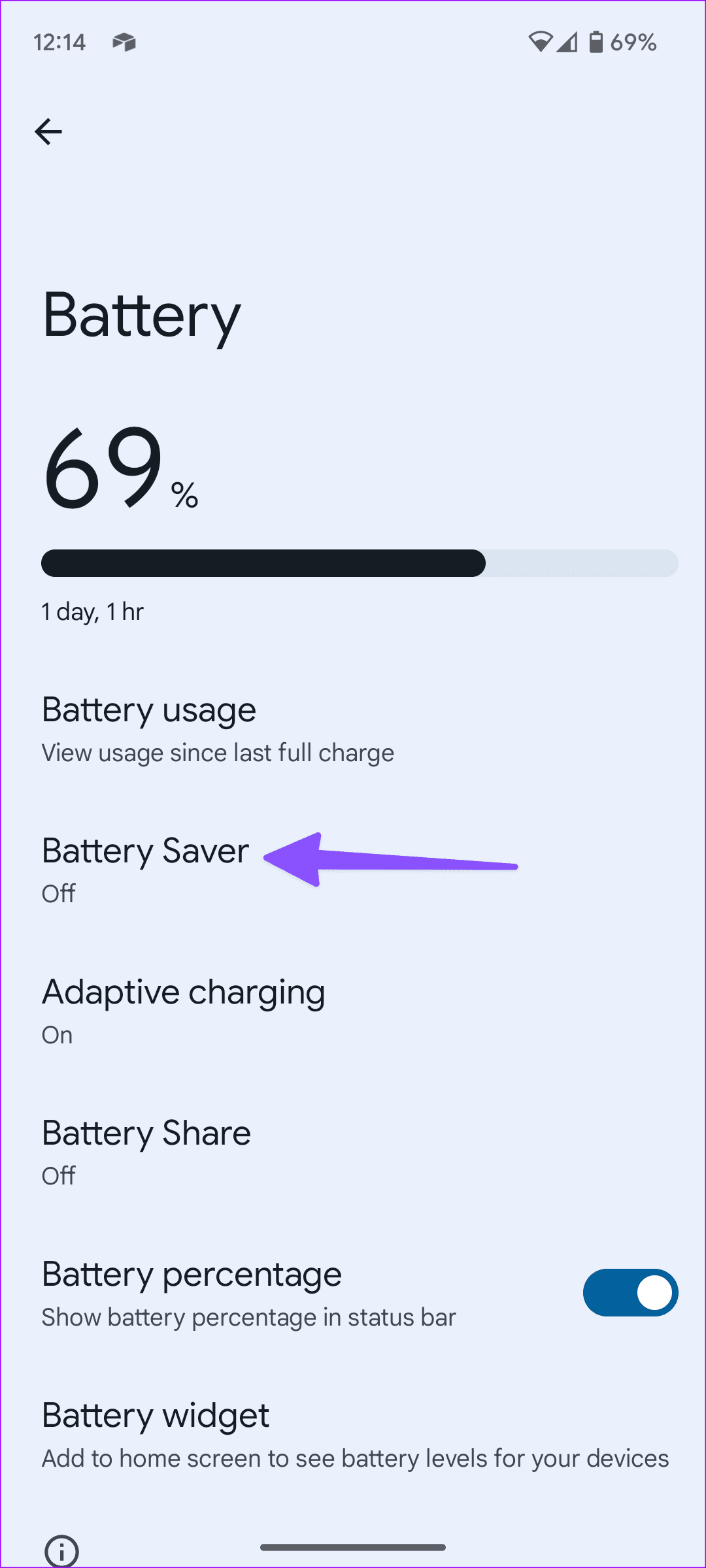
Task: Open Battery Share settings
Action: pos(146,1151)
